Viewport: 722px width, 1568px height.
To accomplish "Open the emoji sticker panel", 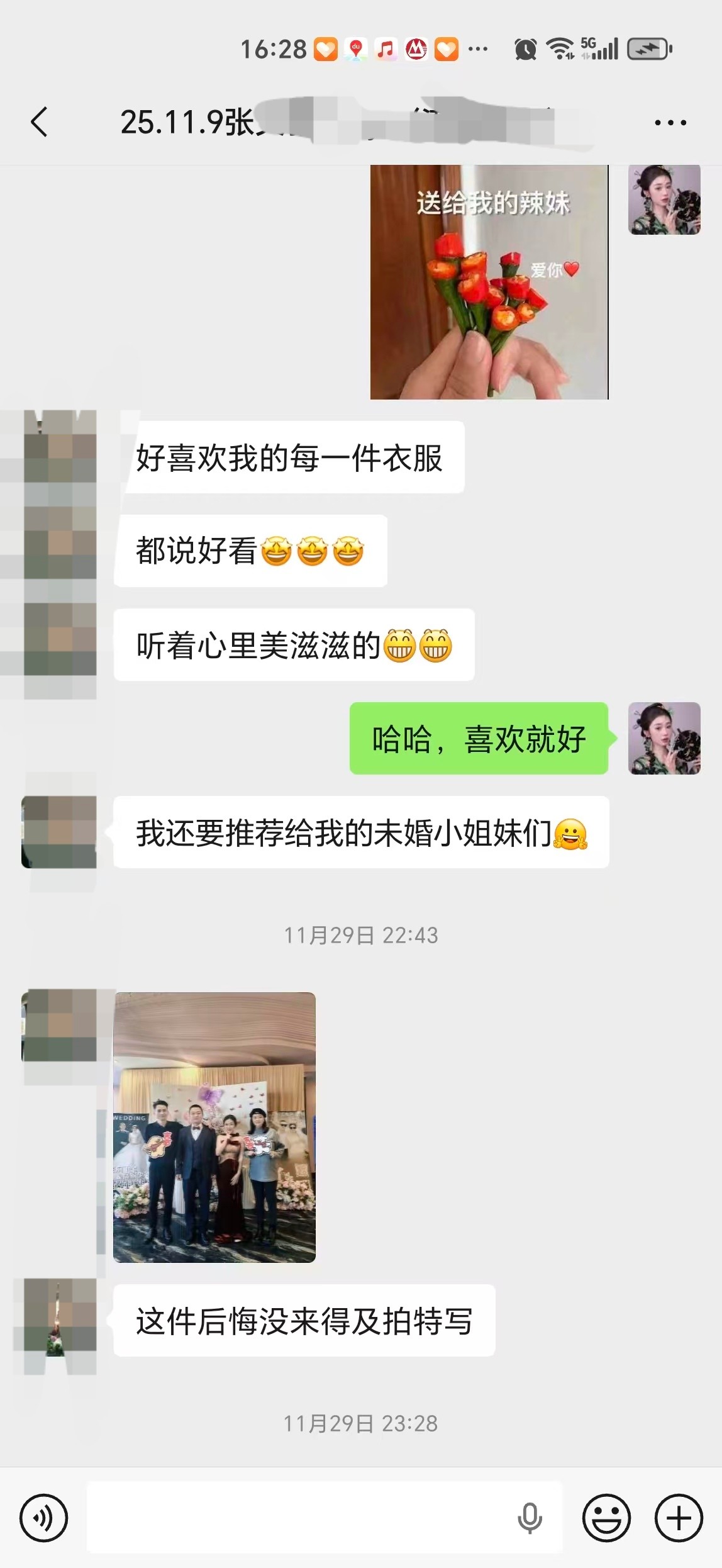I will coord(606,1518).
